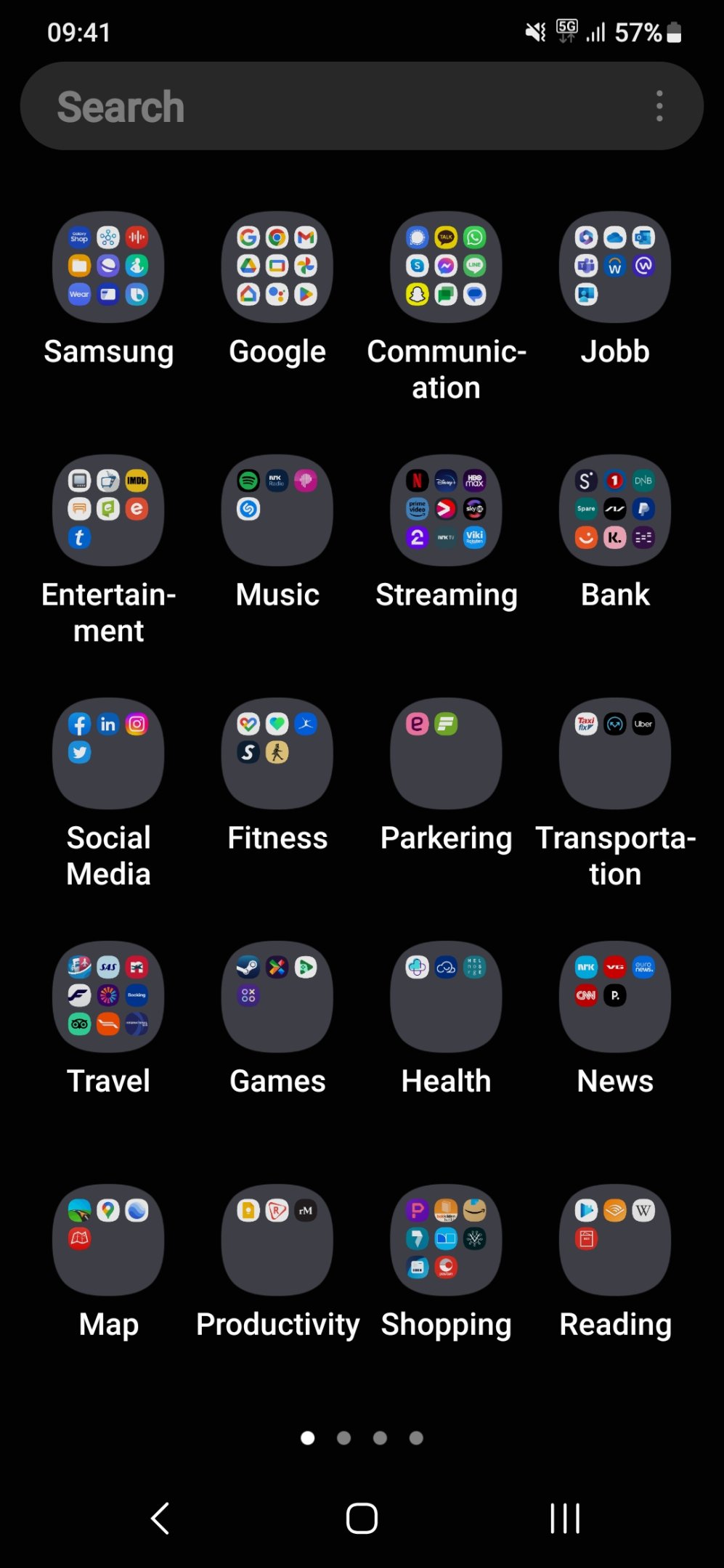This screenshot has height=1568, width=724.
Task: Open the Social Media folder
Action: tap(108, 754)
